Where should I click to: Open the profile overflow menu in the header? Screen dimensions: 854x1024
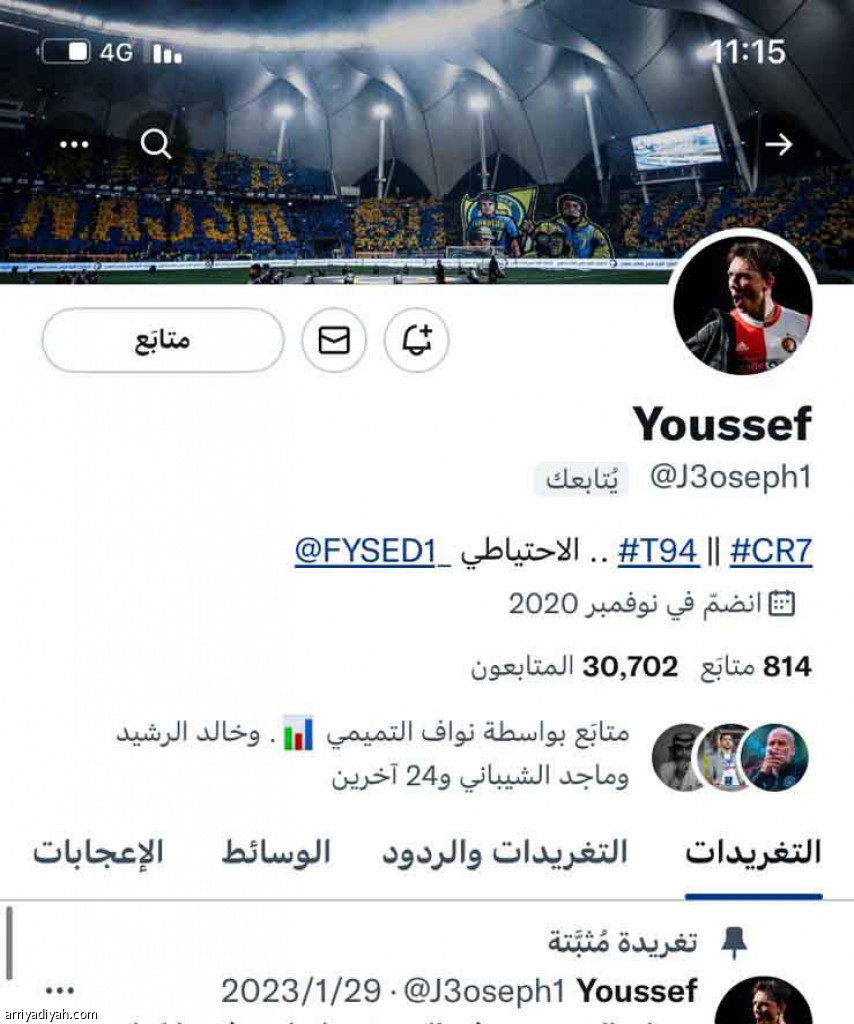click(75, 145)
